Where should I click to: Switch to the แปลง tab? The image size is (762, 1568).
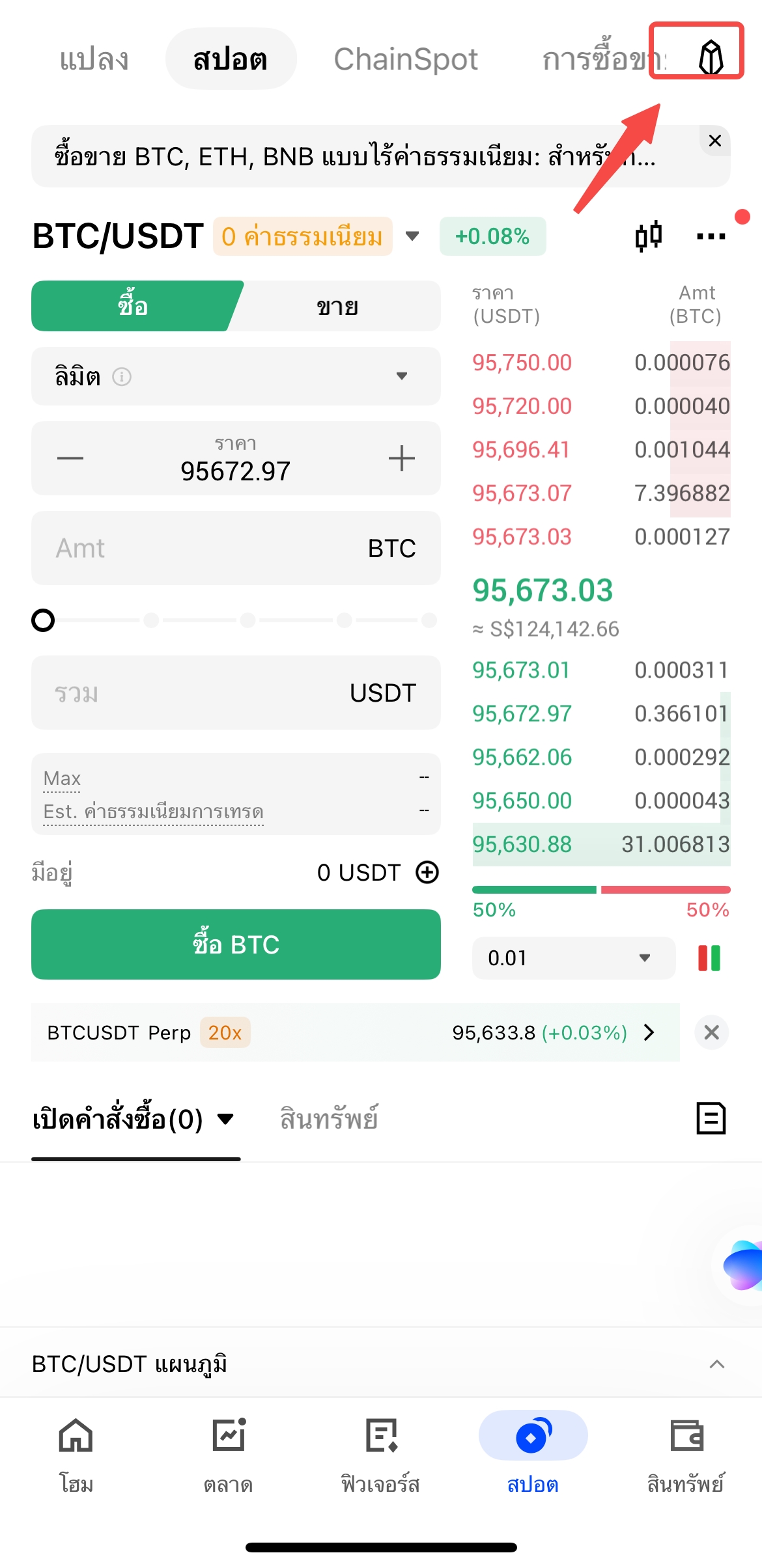click(94, 59)
